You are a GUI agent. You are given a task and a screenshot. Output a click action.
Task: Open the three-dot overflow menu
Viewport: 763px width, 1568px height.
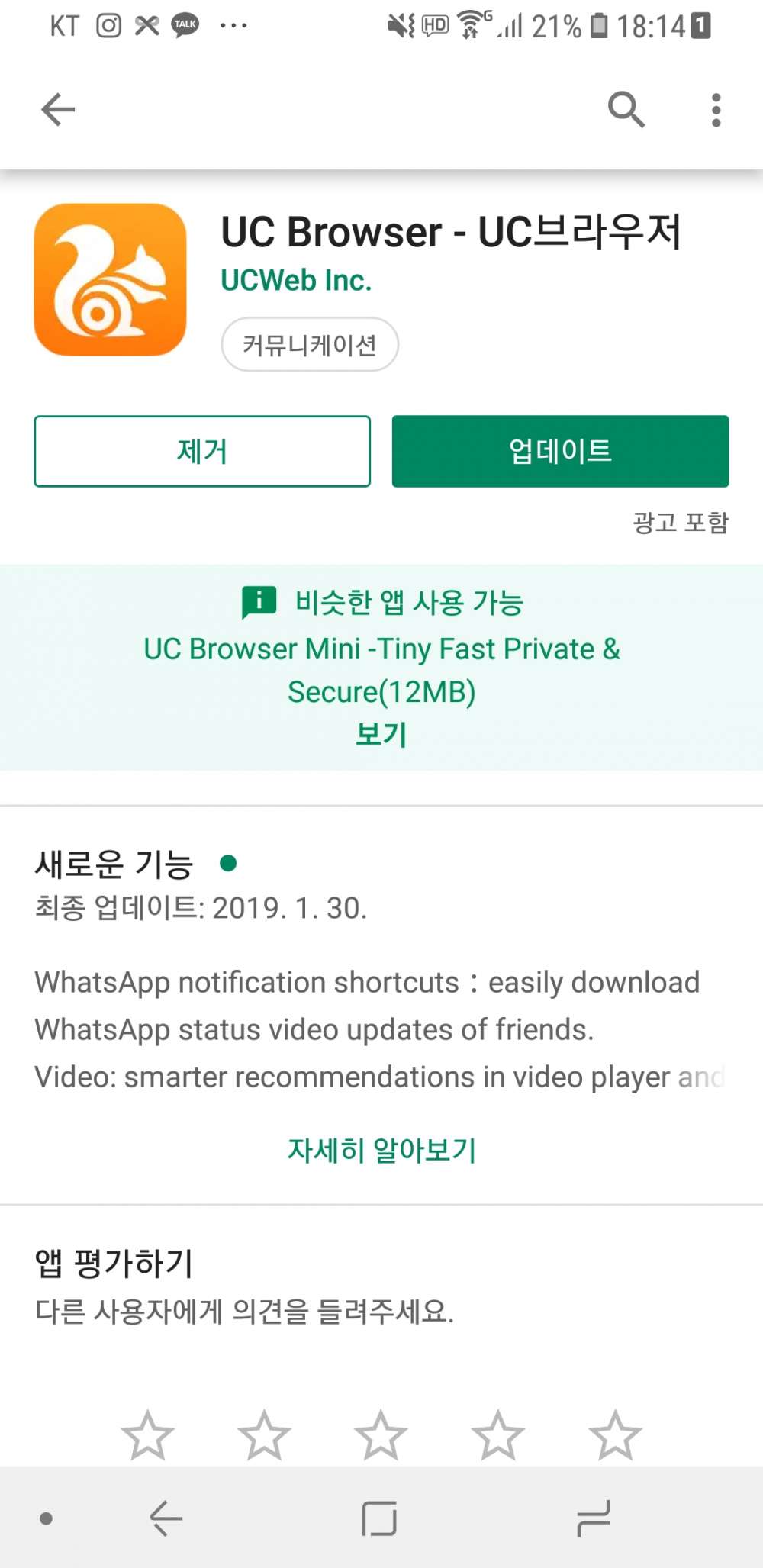(x=716, y=110)
